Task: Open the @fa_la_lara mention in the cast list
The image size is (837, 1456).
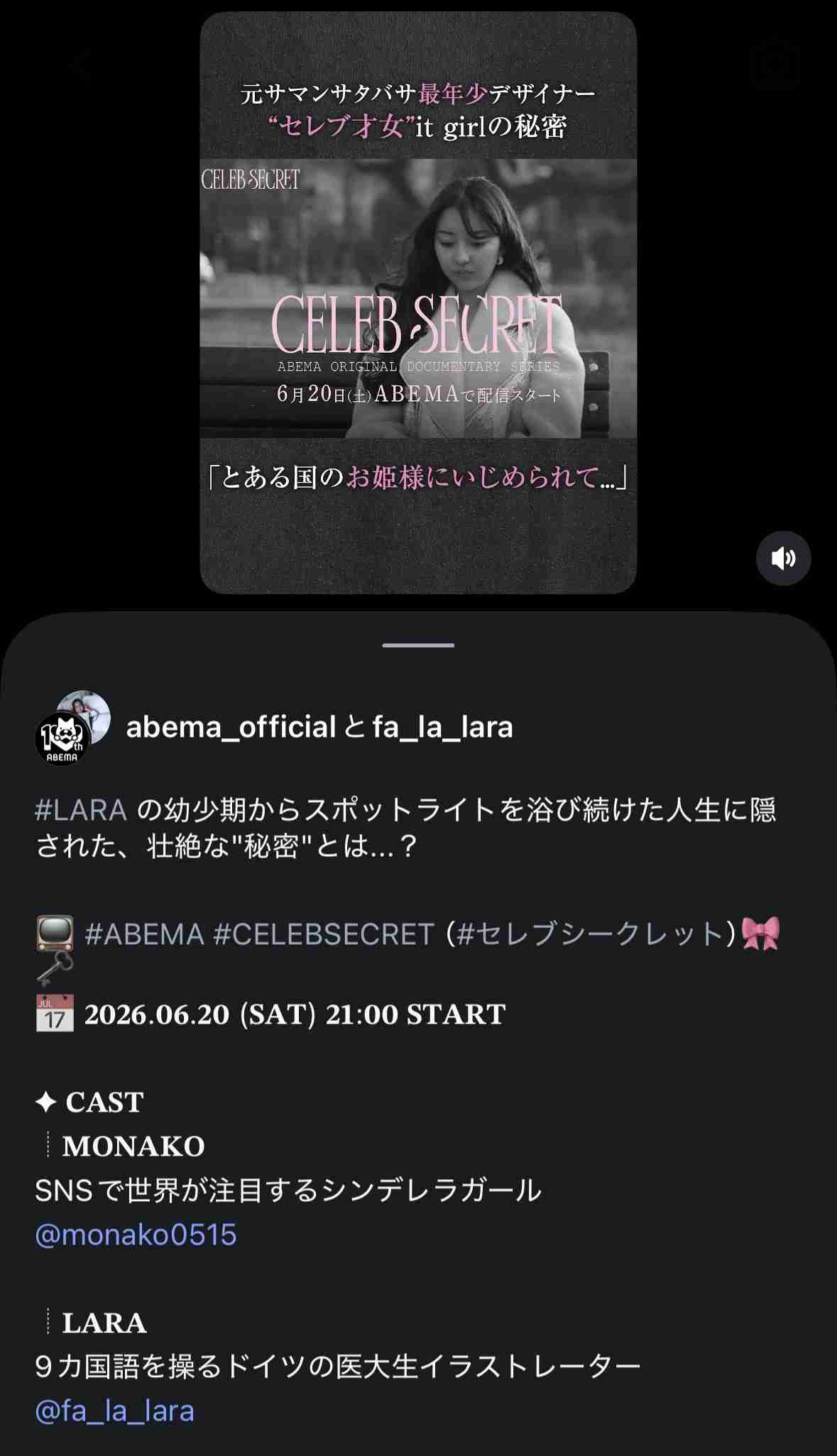Action: point(114,1411)
